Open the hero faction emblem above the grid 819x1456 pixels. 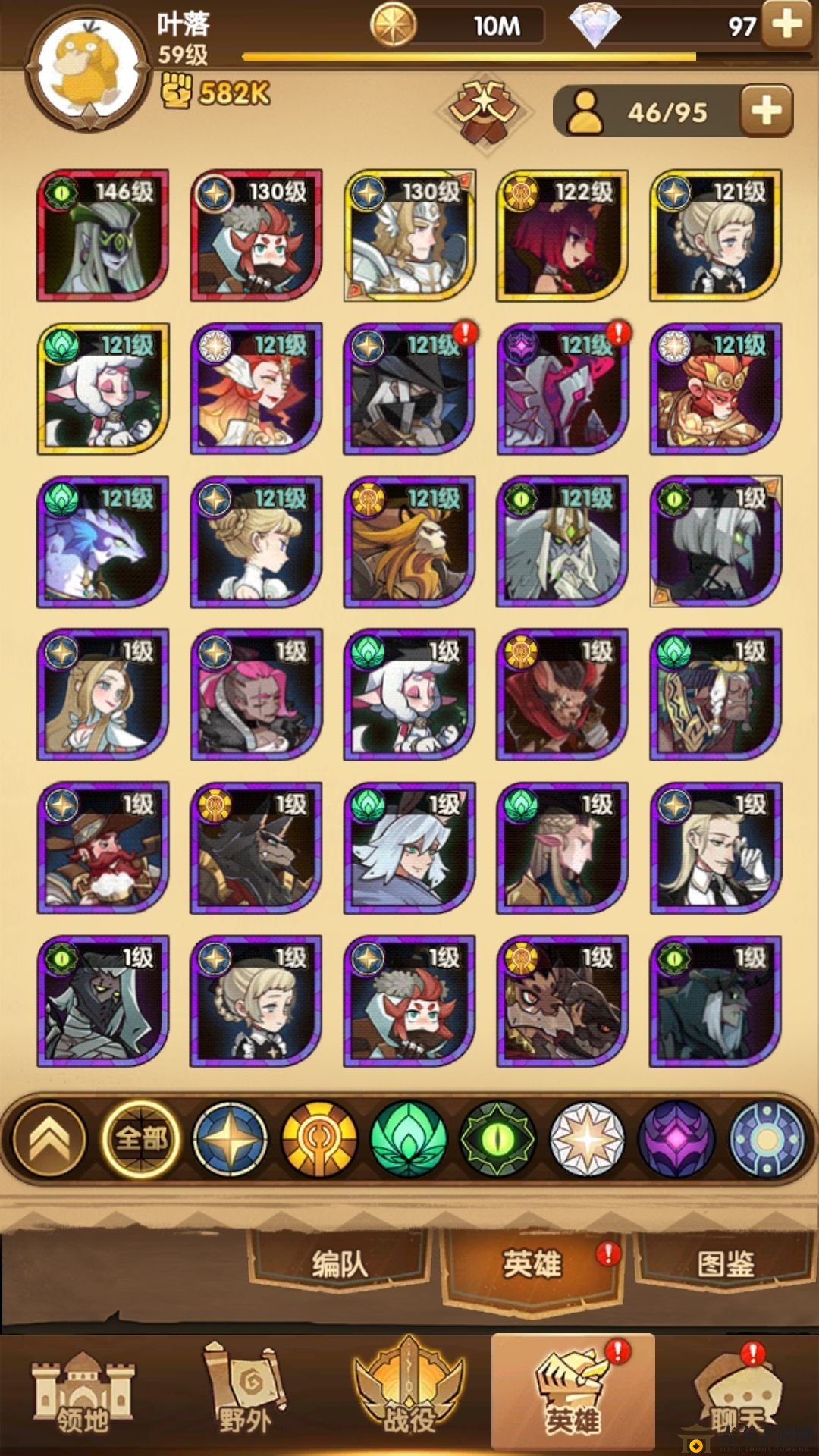[x=485, y=110]
